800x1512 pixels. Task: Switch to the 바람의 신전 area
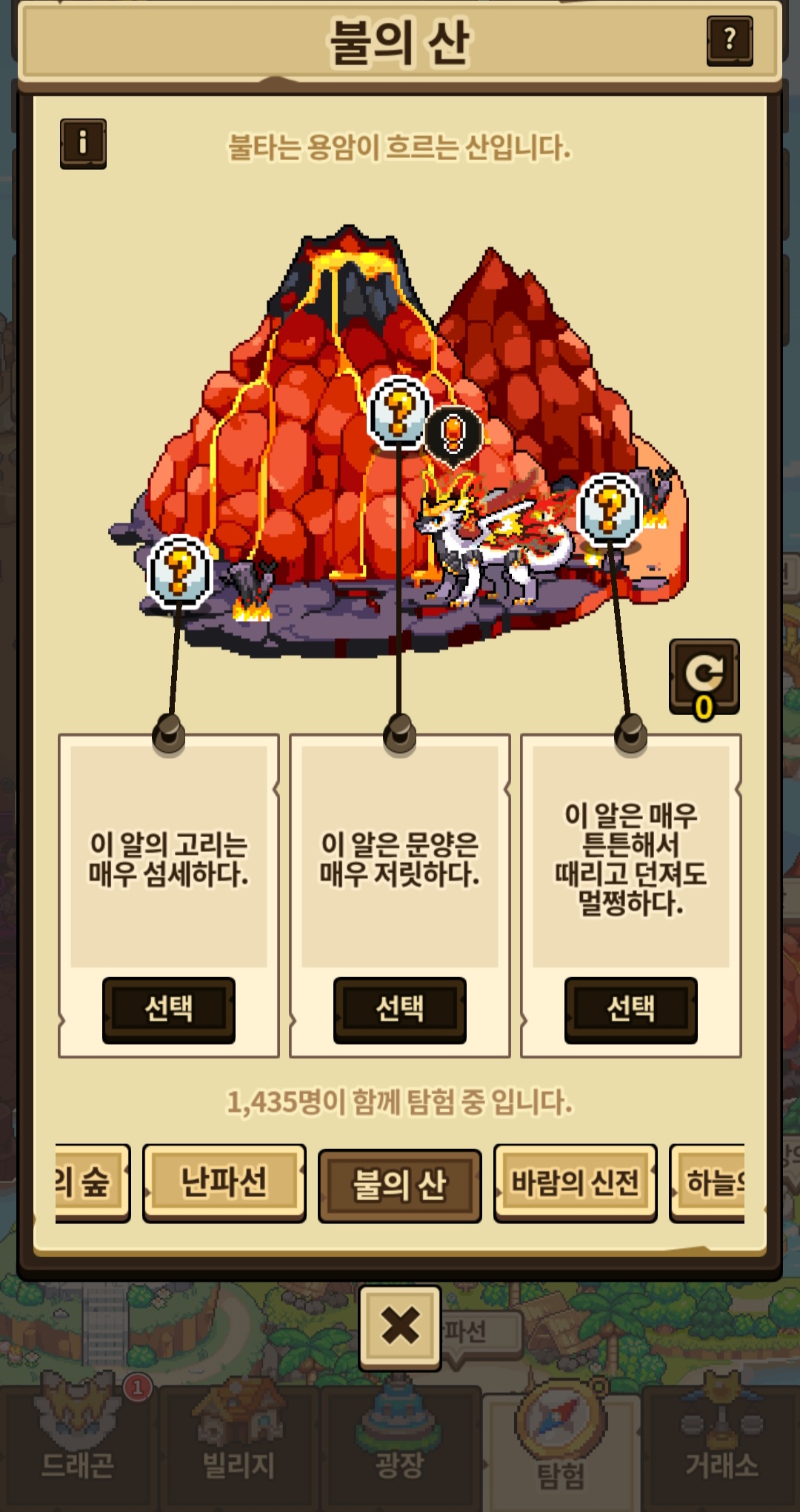point(575,1182)
